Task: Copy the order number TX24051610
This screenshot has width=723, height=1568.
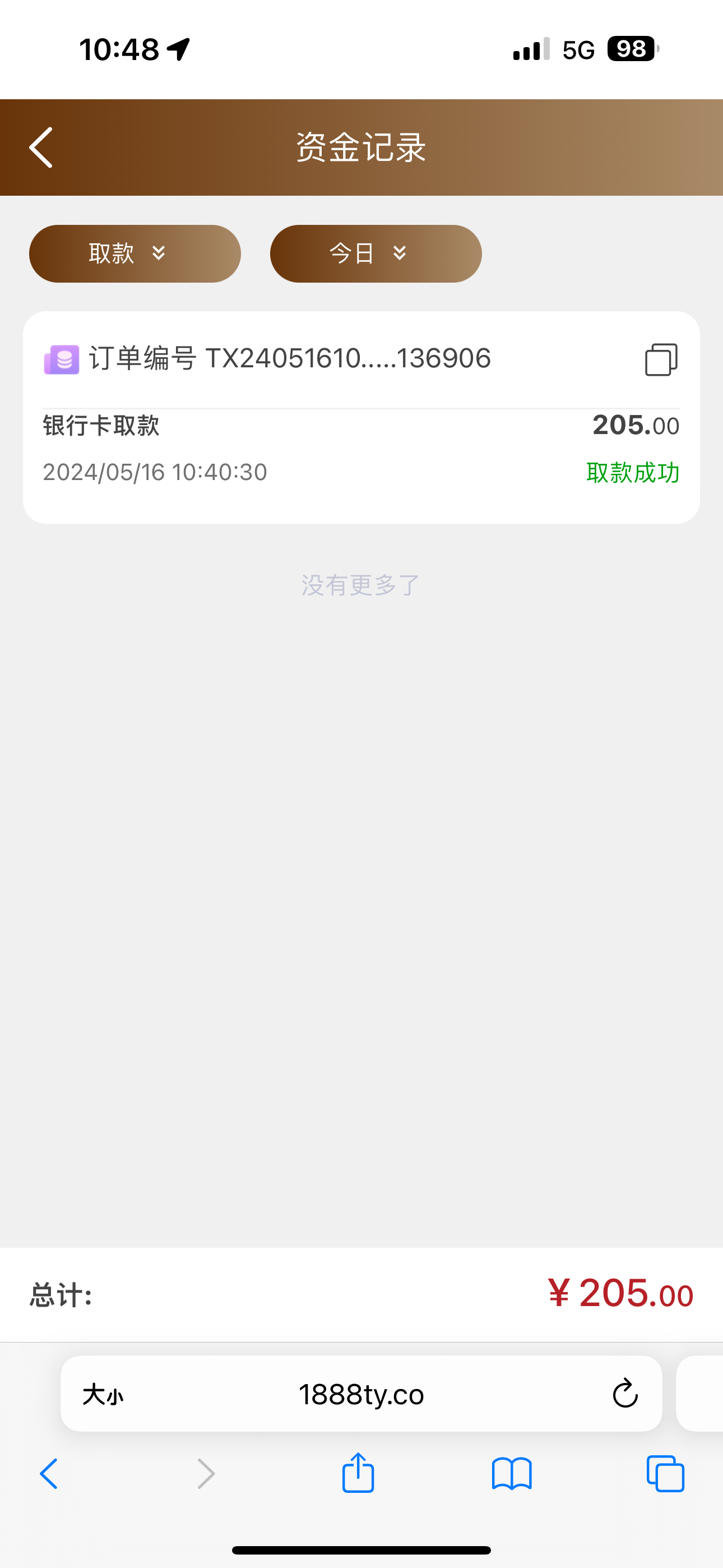Action: pos(661,359)
